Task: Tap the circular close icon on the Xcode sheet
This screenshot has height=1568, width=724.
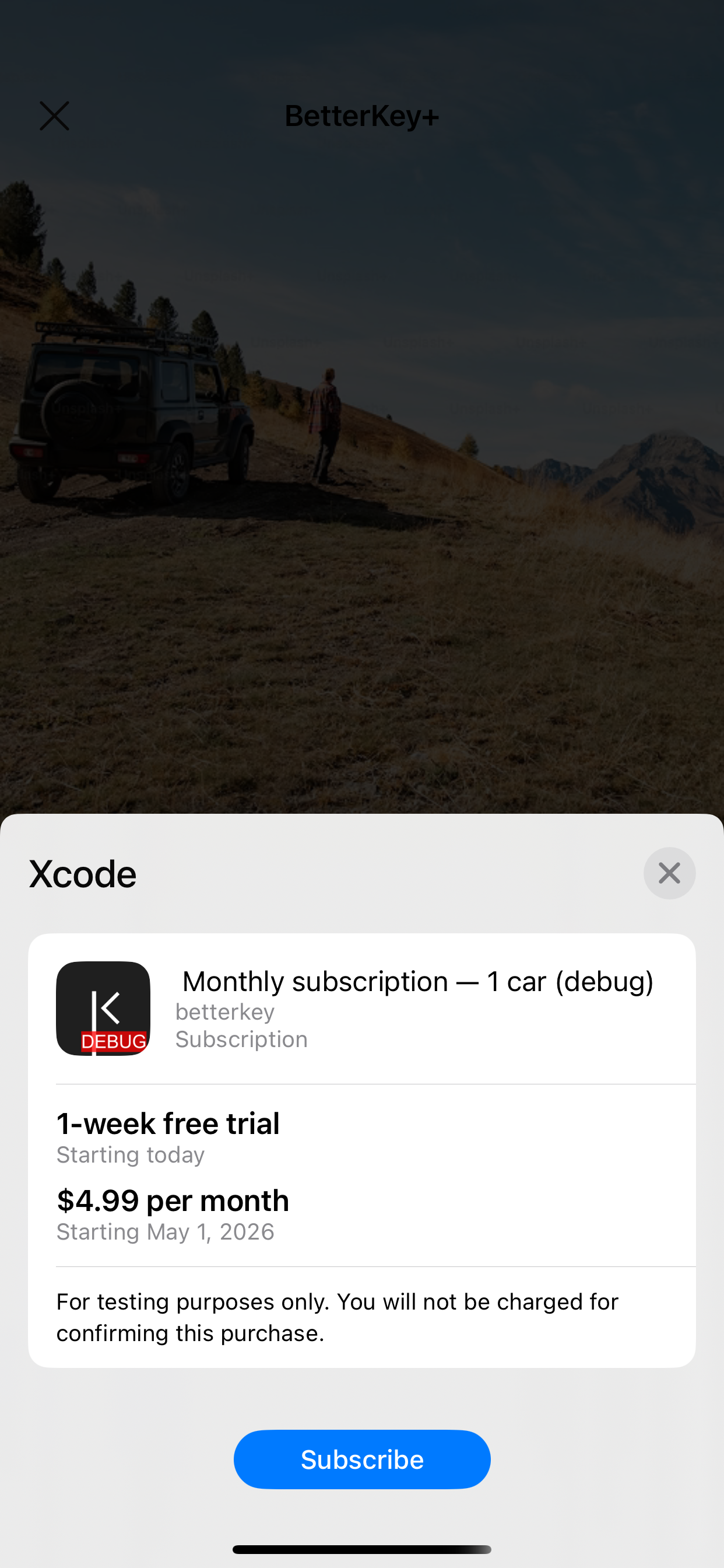Action: click(x=669, y=873)
